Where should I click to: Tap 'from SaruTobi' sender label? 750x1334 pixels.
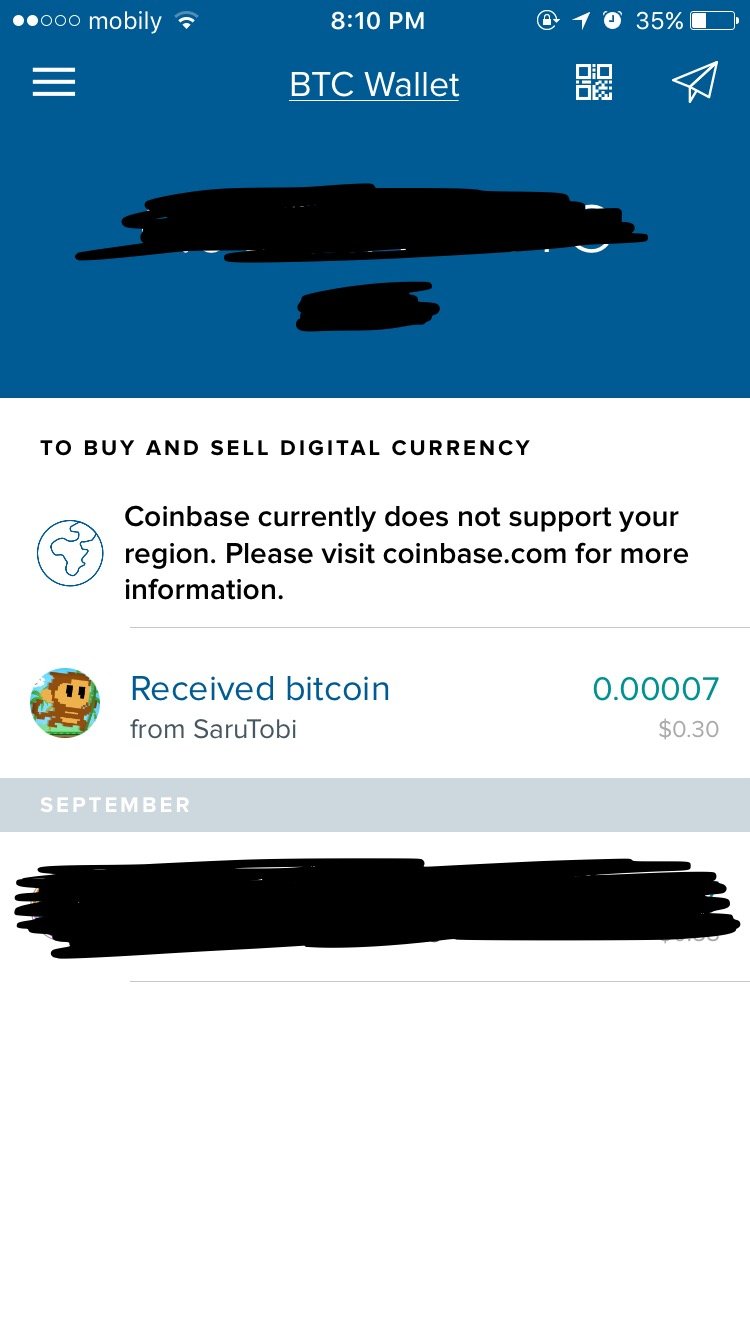(214, 729)
